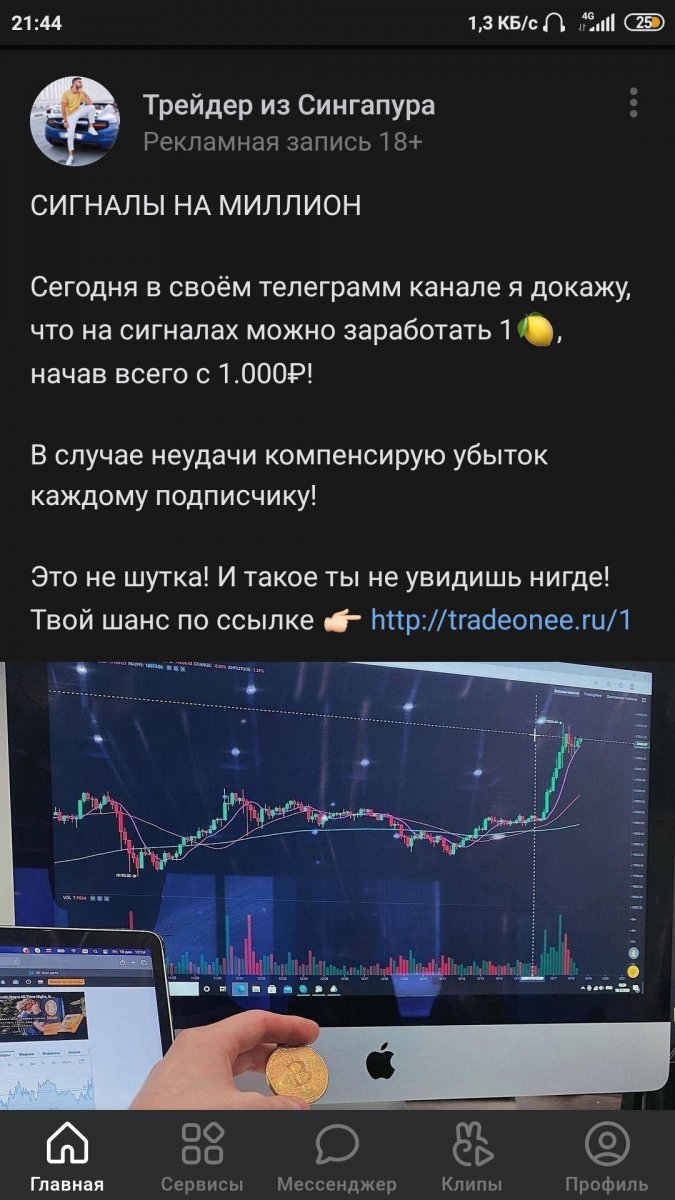Open the Мессенджер tab
Screen dimensions: 675x1200
click(x=337, y=1156)
